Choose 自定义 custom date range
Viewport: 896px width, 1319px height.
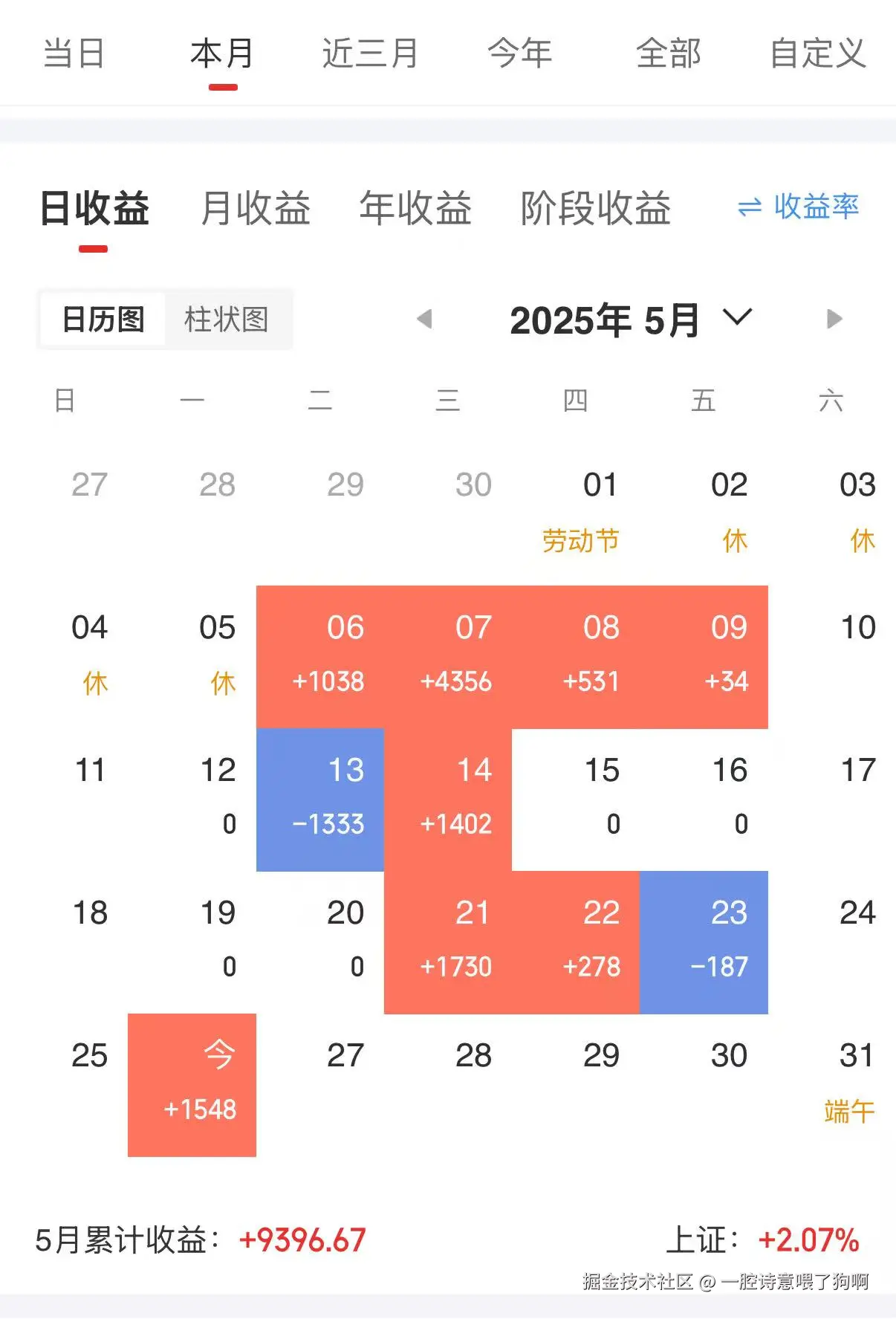[817, 53]
